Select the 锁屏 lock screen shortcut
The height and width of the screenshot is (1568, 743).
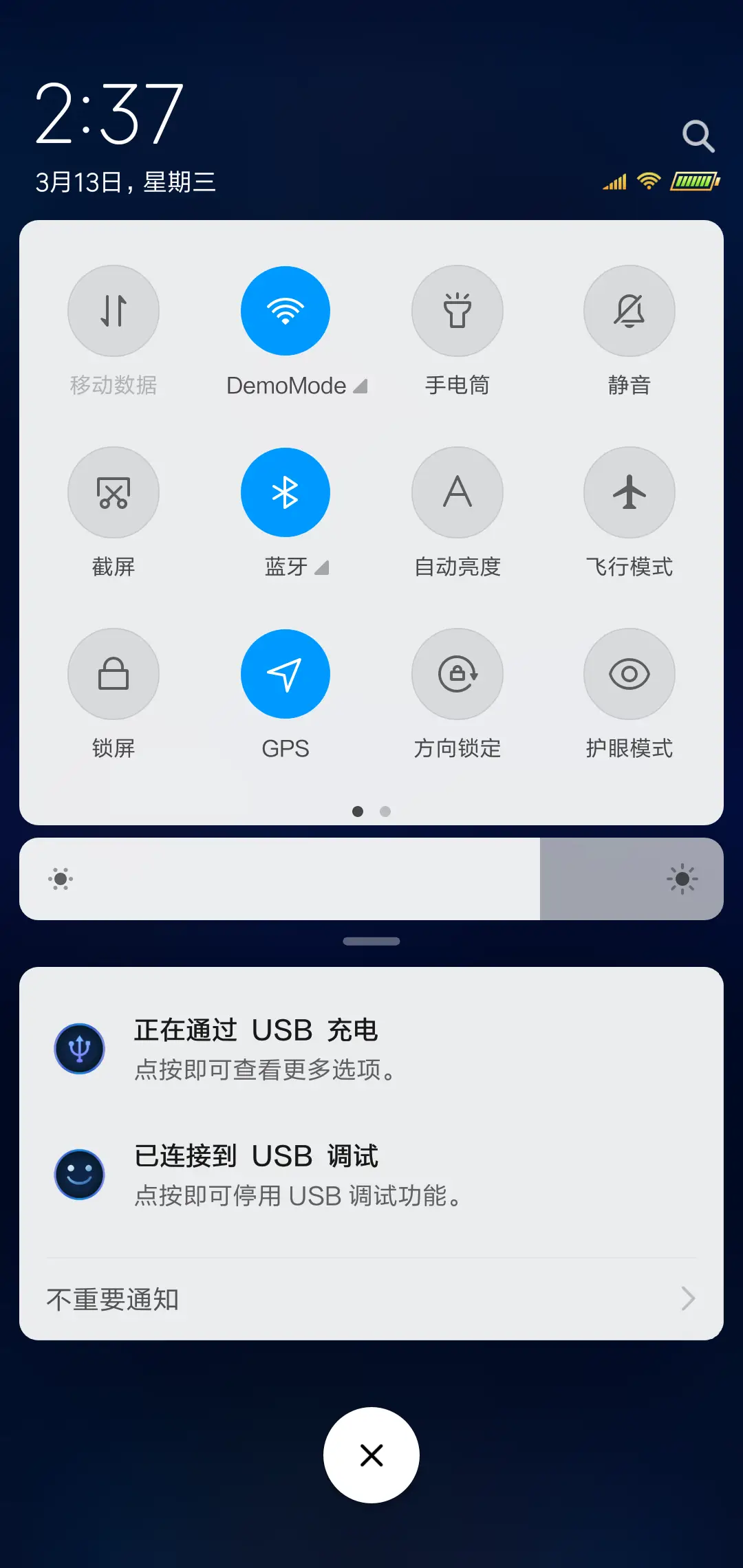coord(114,674)
